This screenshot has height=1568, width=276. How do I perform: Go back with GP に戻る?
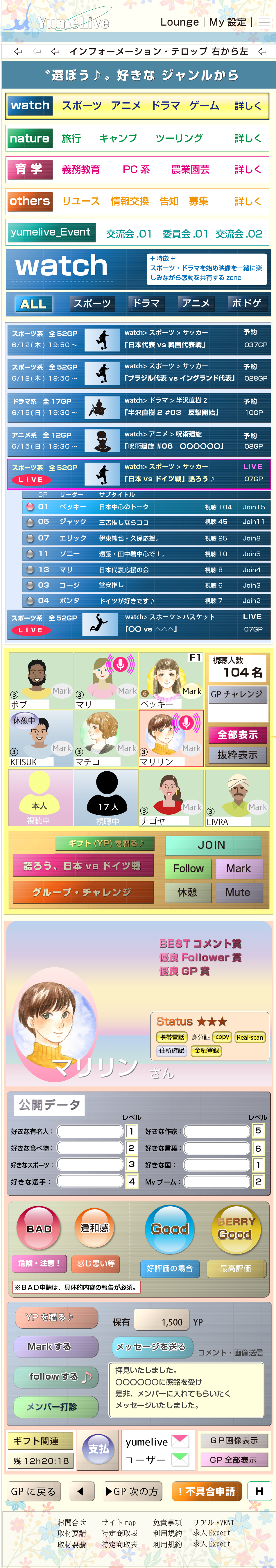[33, 1491]
